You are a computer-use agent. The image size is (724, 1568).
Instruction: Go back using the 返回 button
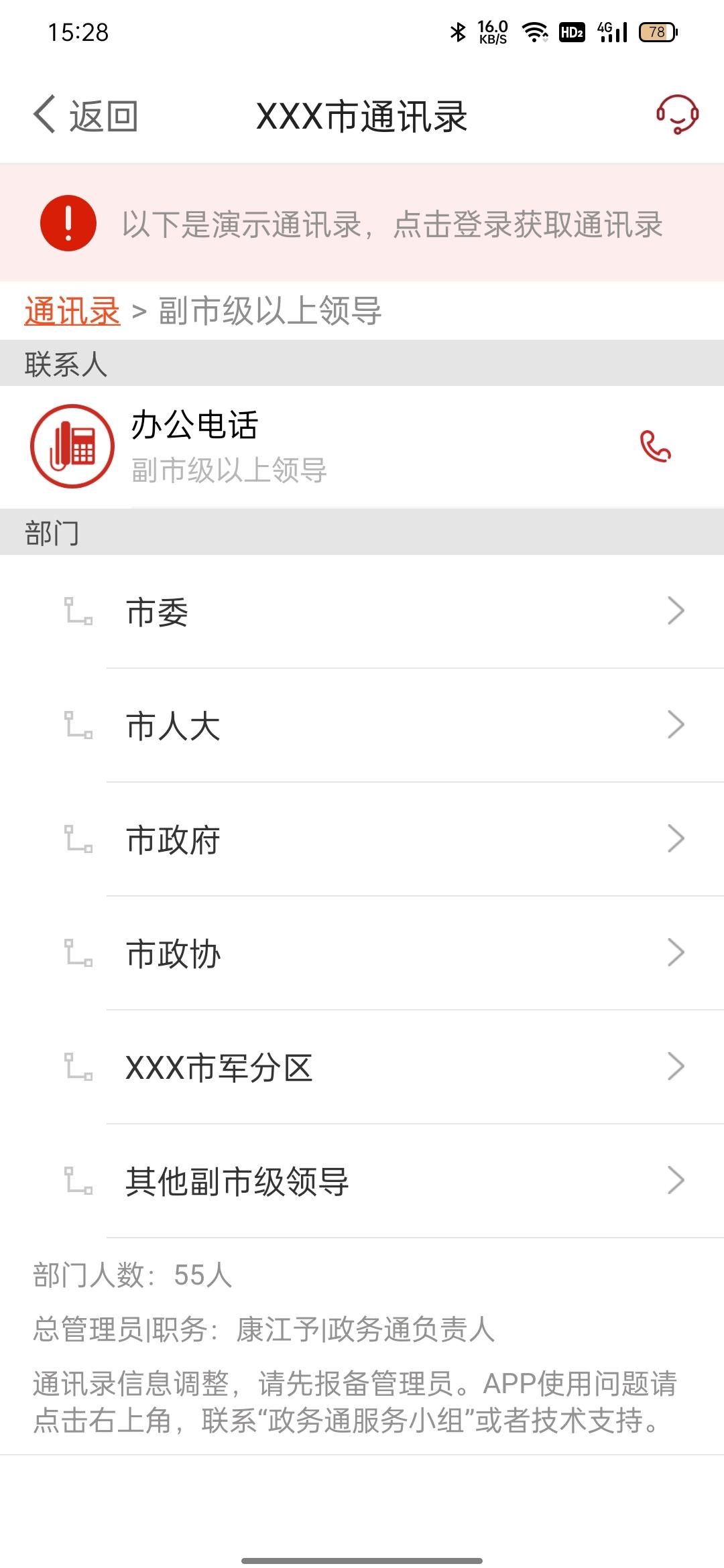pyautogui.click(x=87, y=115)
